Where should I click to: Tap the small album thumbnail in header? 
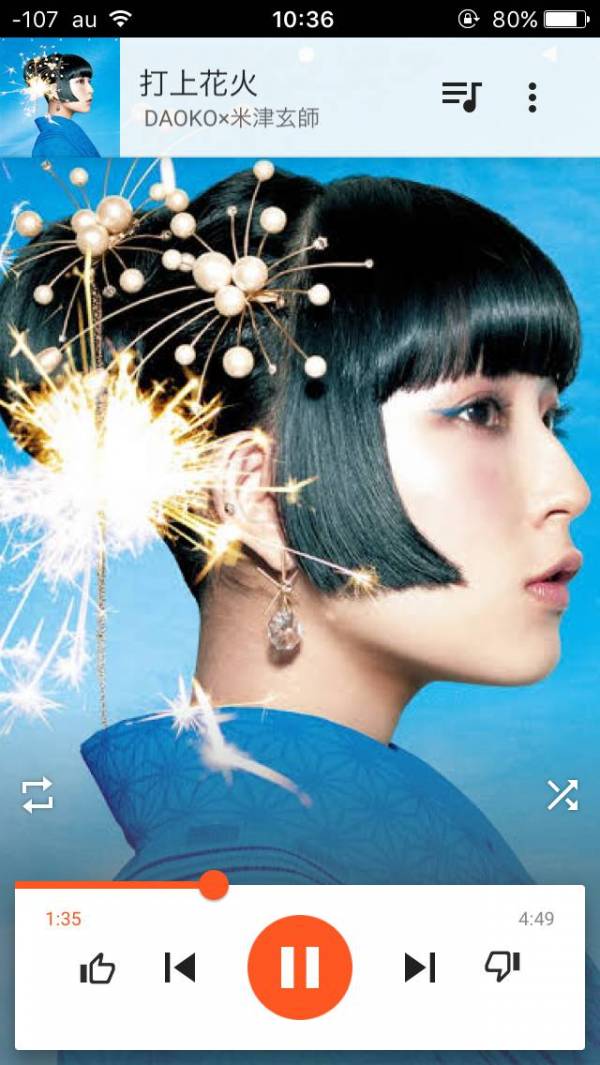tap(60, 98)
